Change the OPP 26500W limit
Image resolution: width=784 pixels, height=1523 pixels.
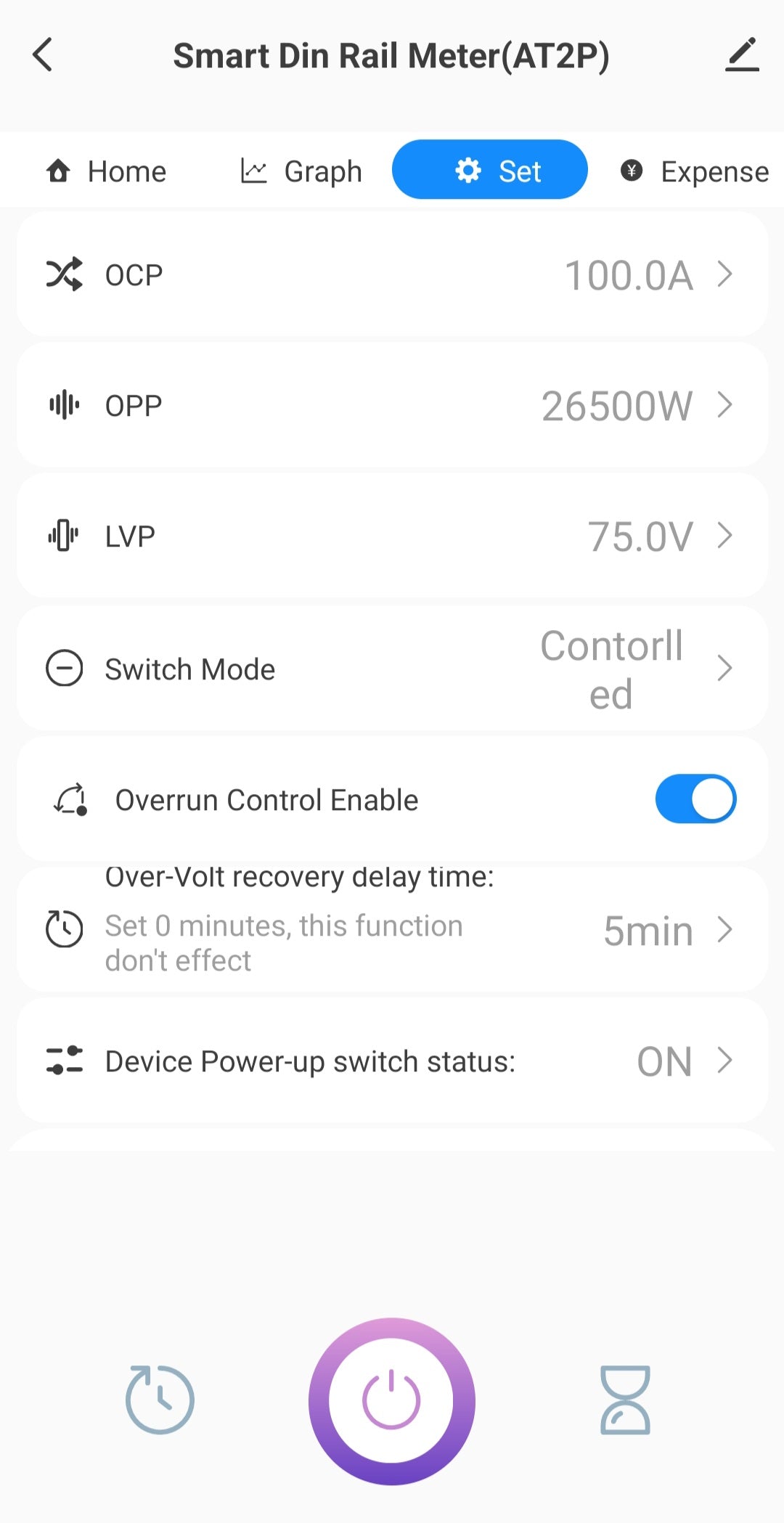pyautogui.click(x=392, y=405)
